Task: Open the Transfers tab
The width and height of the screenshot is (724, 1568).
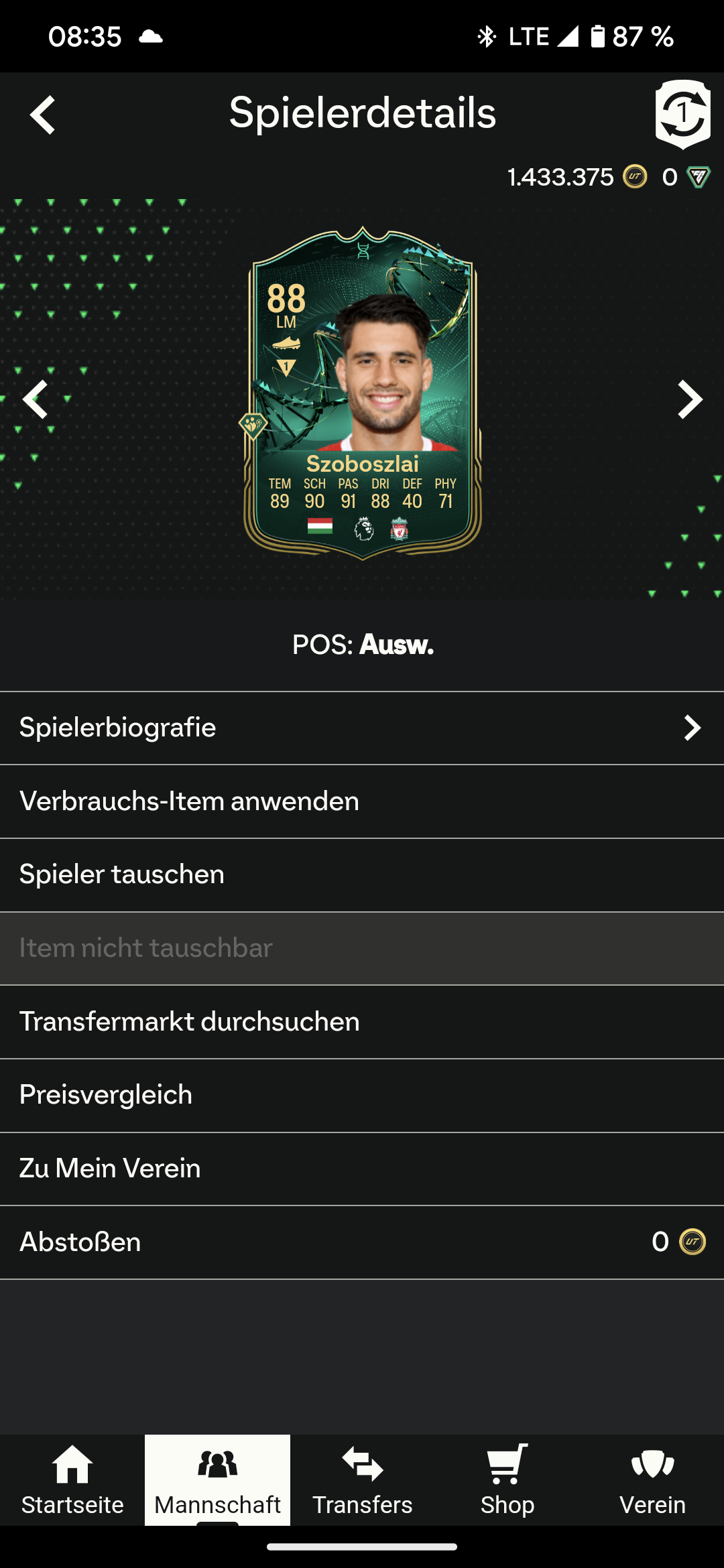Action: [362, 1480]
